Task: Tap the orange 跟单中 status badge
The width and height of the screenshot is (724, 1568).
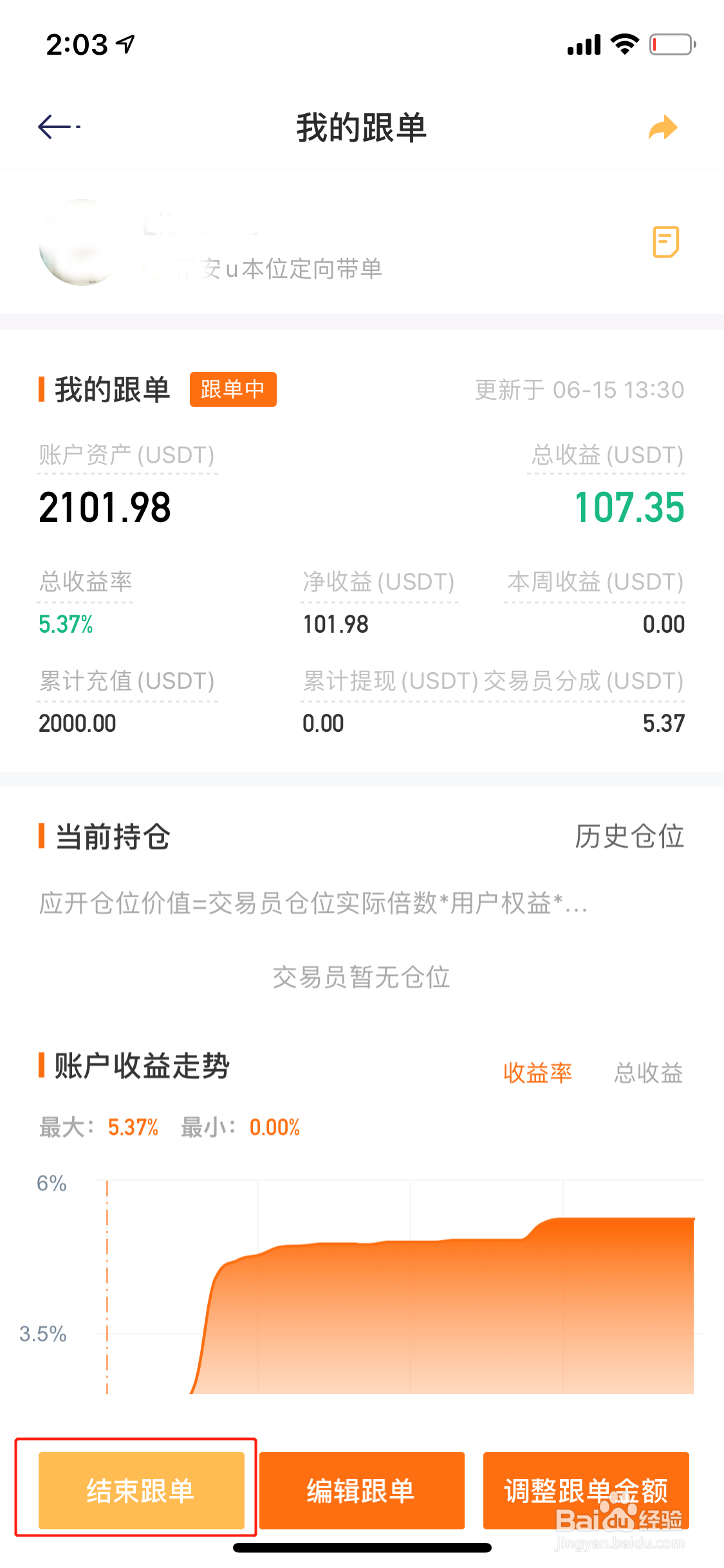Action: (232, 389)
